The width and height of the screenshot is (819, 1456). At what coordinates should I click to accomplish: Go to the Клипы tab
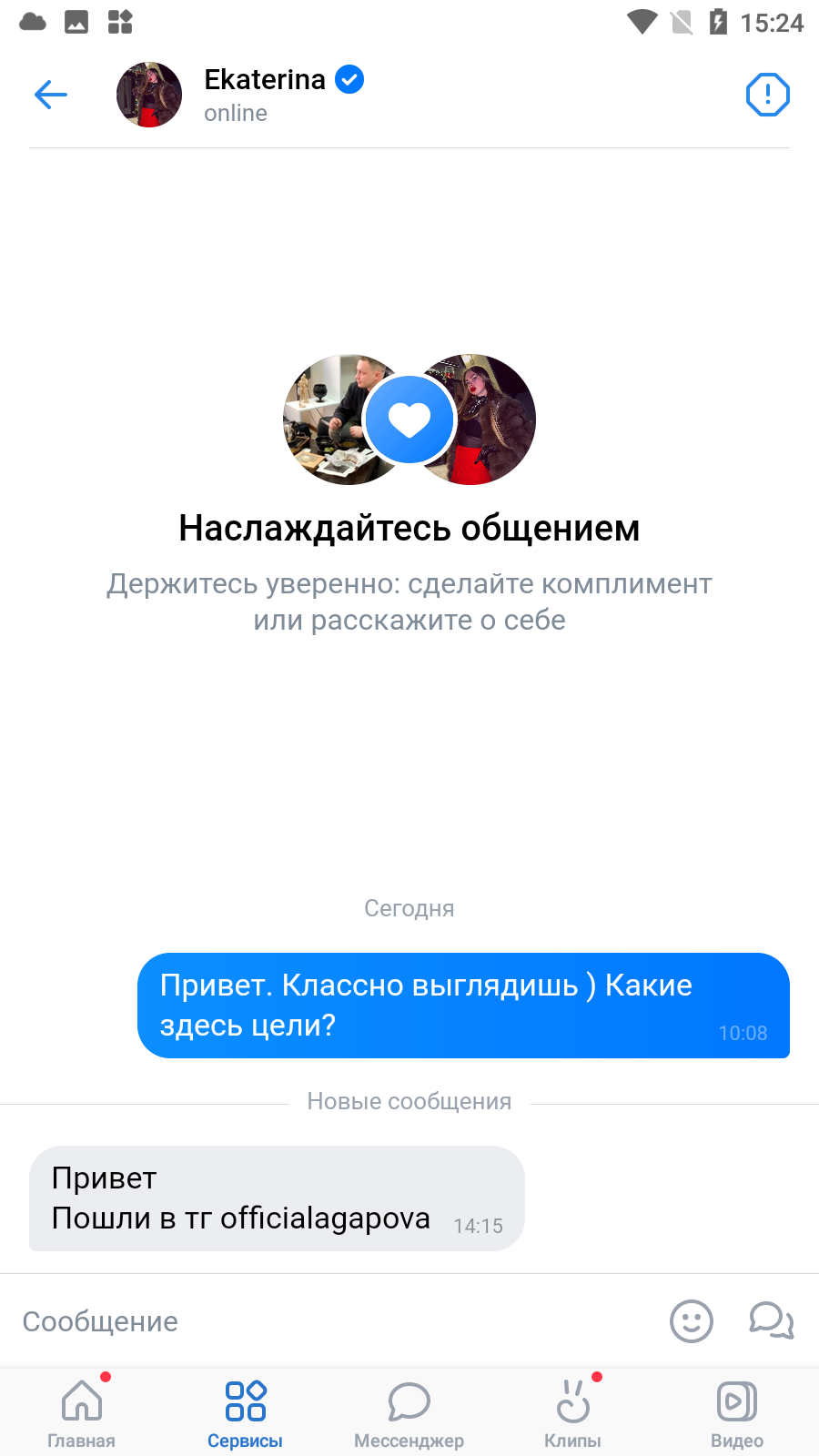tap(573, 1413)
